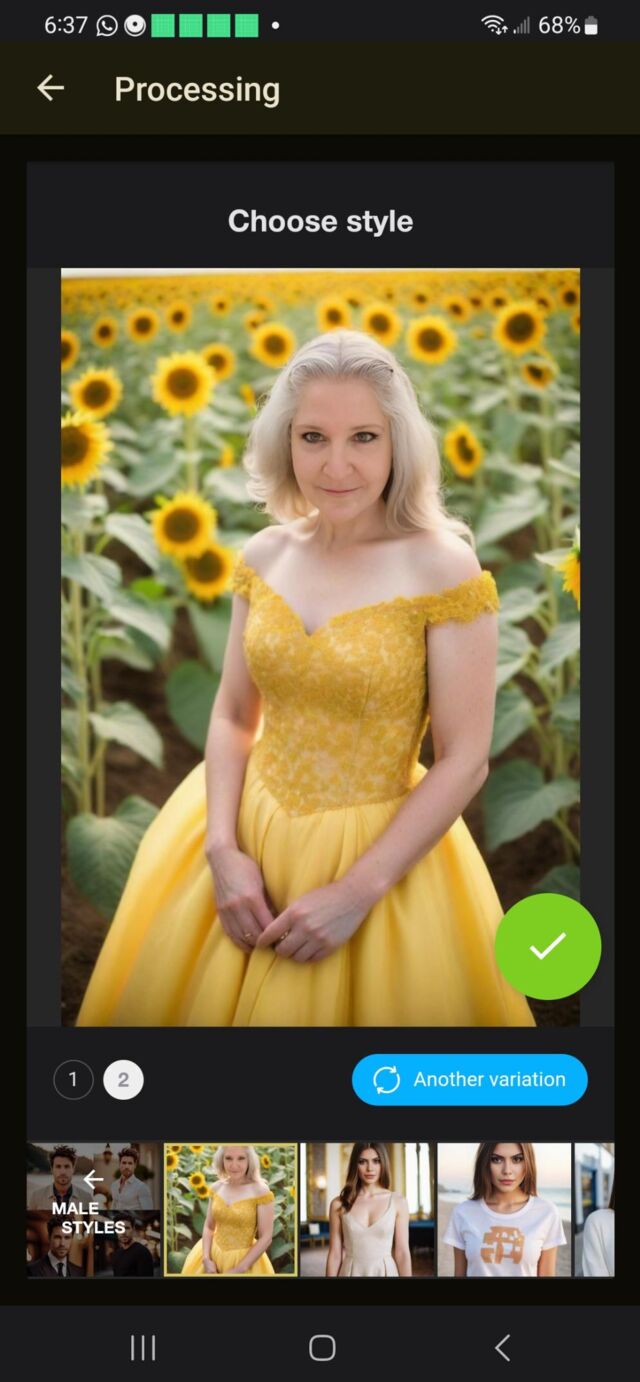Viewport: 640px width, 1382px height.
Task: Choose the beige sleeveless dress style
Action: point(367,1210)
